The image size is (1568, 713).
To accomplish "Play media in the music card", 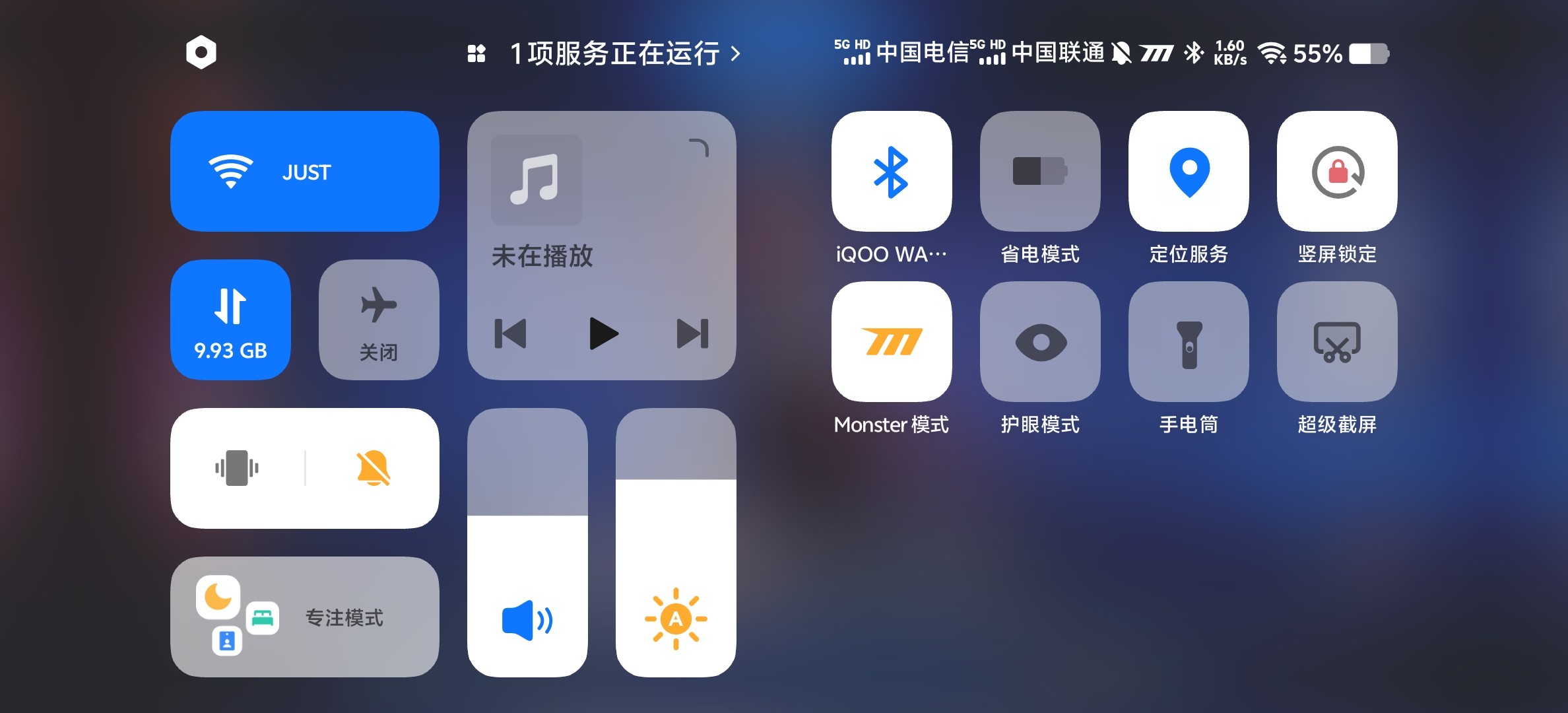I will click(603, 333).
